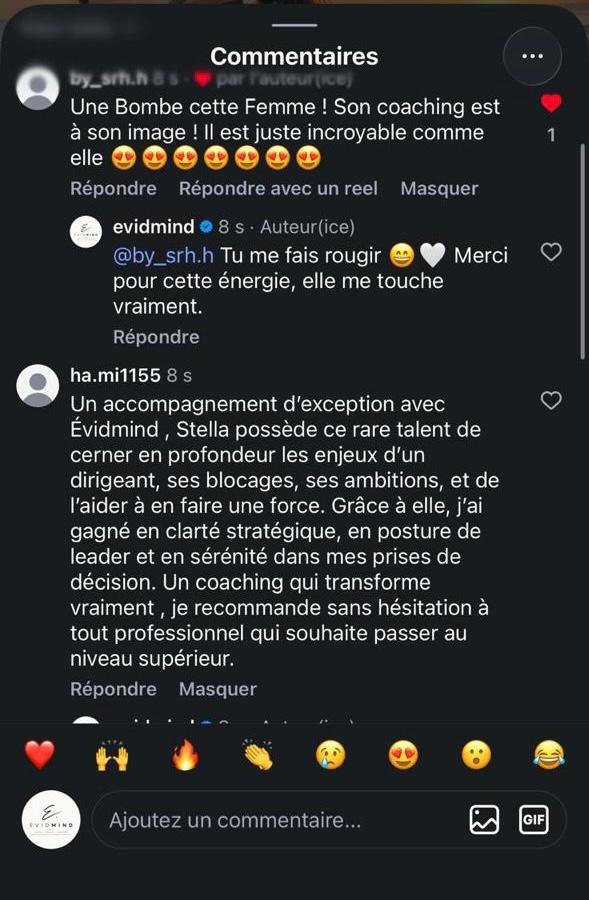
Task: Insert the red heart emoji reaction
Action: pos(40,755)
